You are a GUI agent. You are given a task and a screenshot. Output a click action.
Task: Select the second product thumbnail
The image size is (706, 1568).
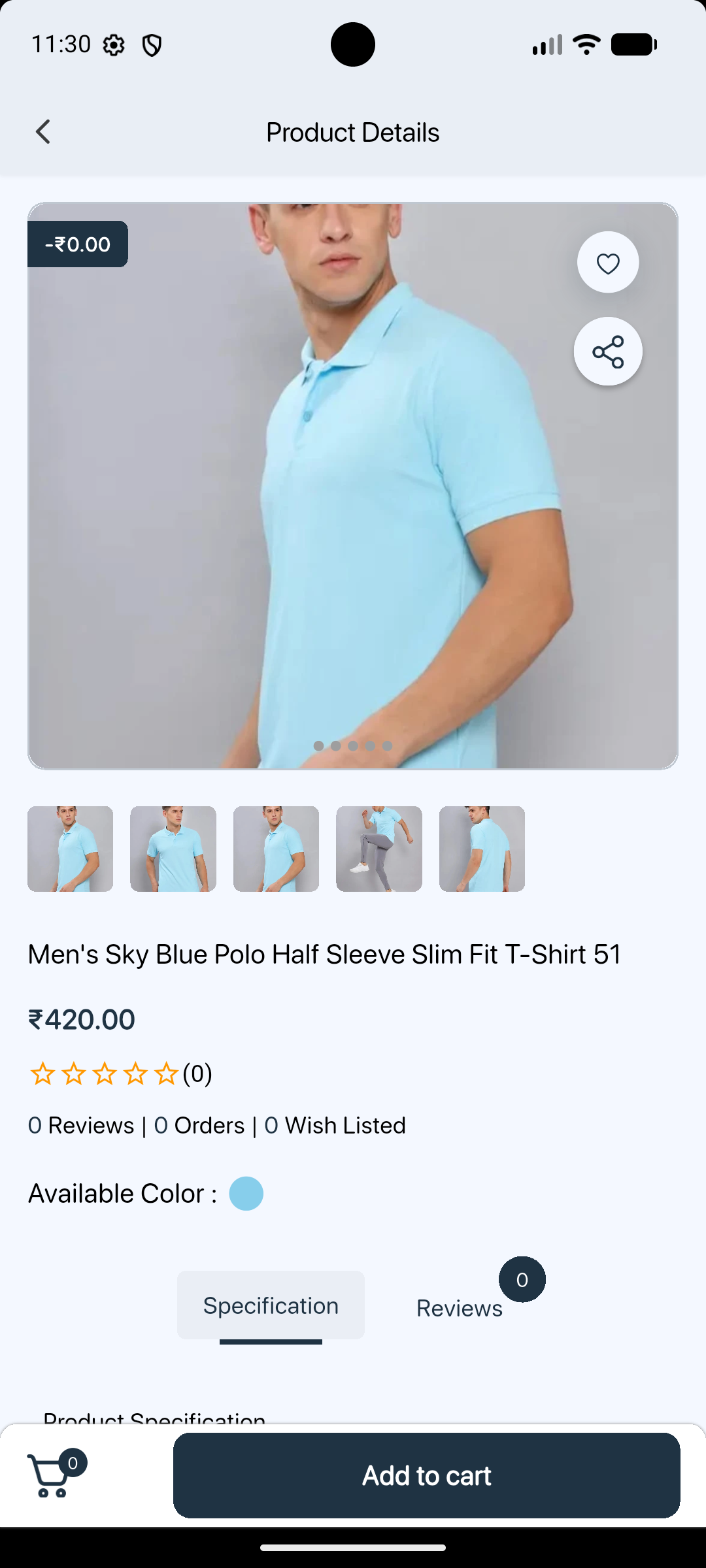click(x=173, y=849)
